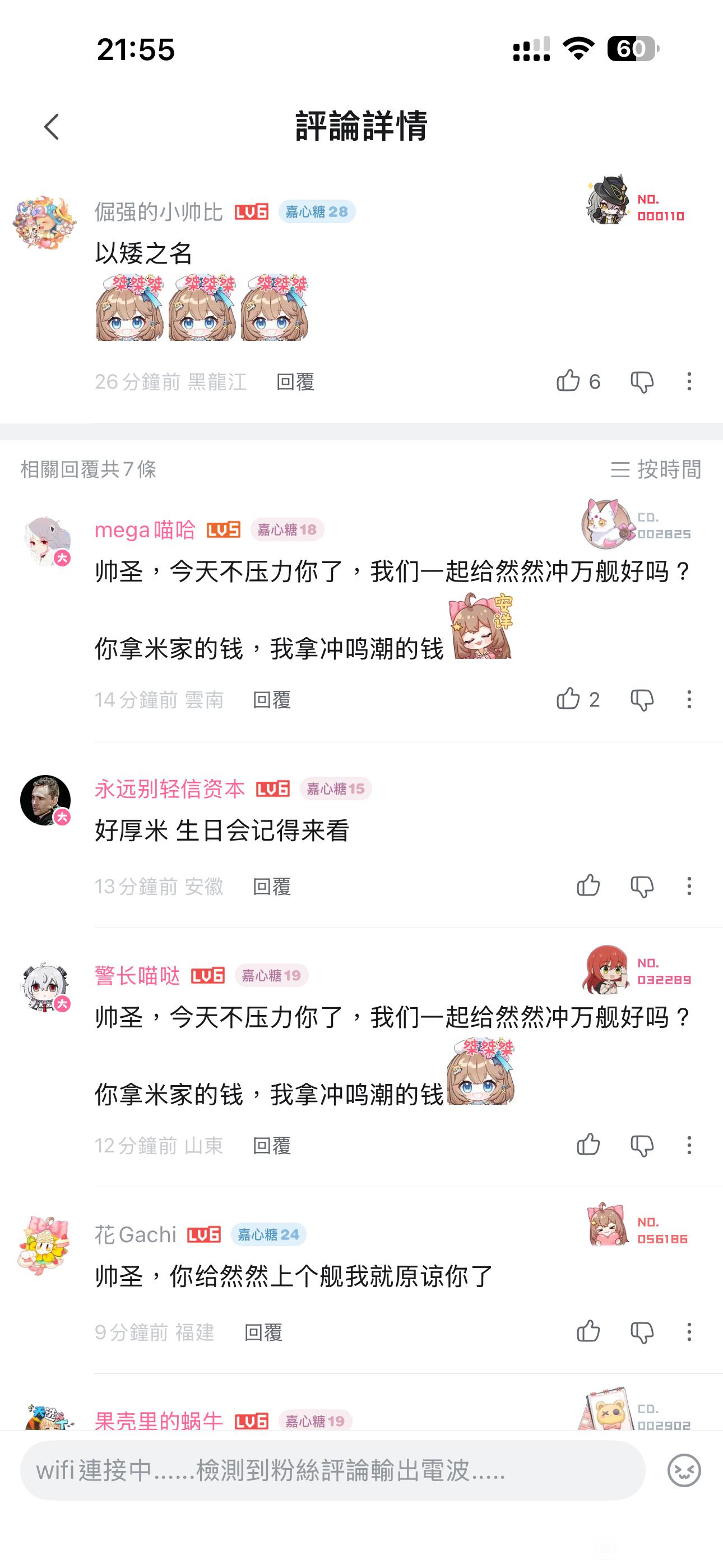
Task: Reply to 倔强的小帅比's comment
Action: click(295, 382)
